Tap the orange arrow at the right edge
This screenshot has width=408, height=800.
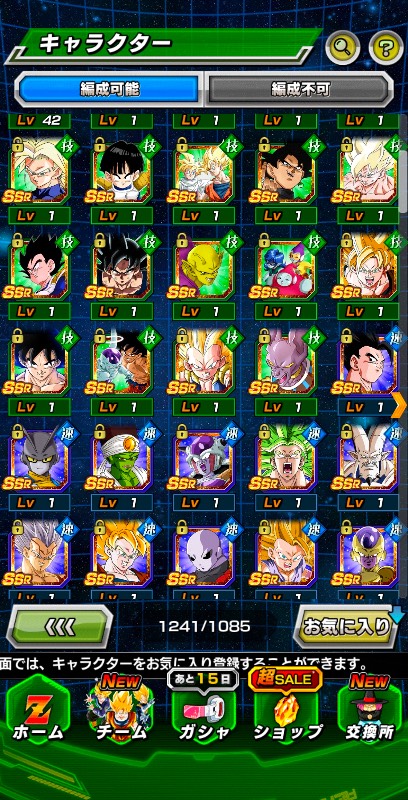pos(398,406)
